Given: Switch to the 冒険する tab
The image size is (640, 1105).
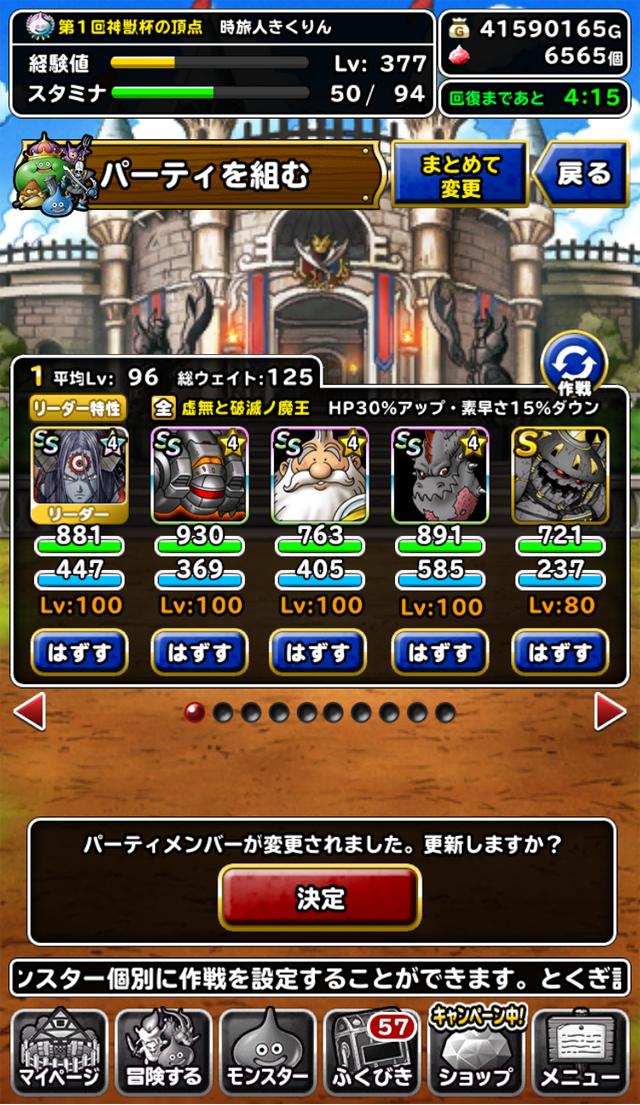Looking at the screenshot, I should click(164, 1052).
